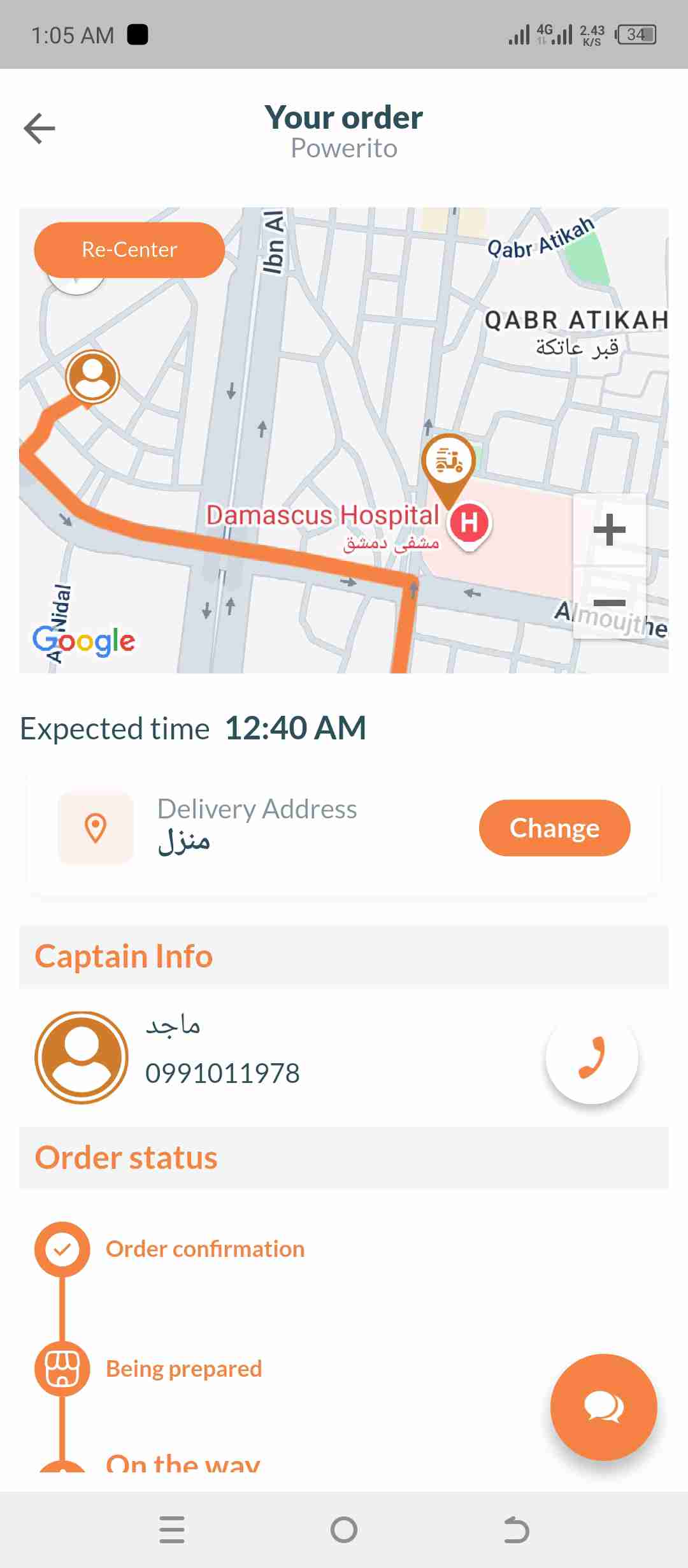Zoom in on the map
The width and height of the screenshot is (688, 1568).
[610, 530]
